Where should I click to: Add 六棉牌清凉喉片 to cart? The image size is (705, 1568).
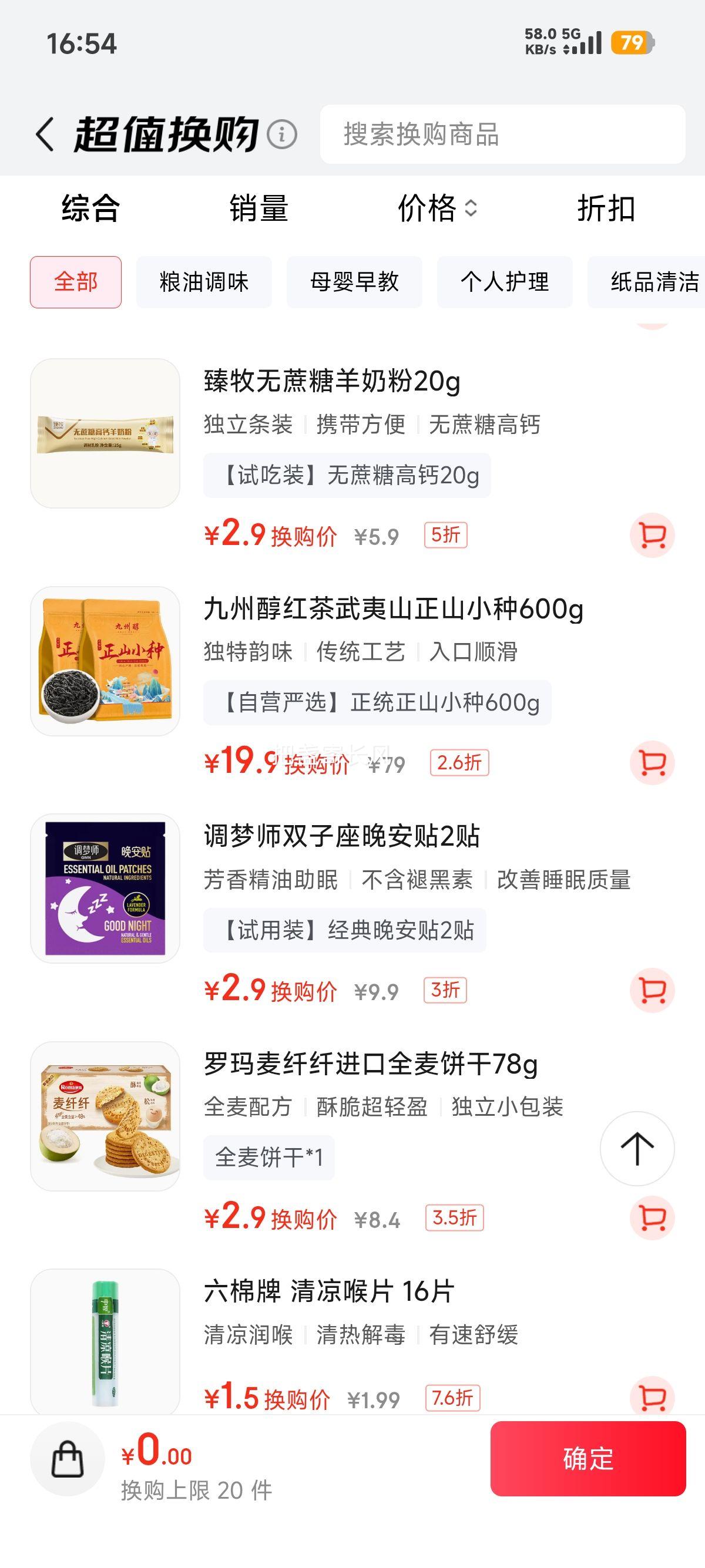(652, 1396)
